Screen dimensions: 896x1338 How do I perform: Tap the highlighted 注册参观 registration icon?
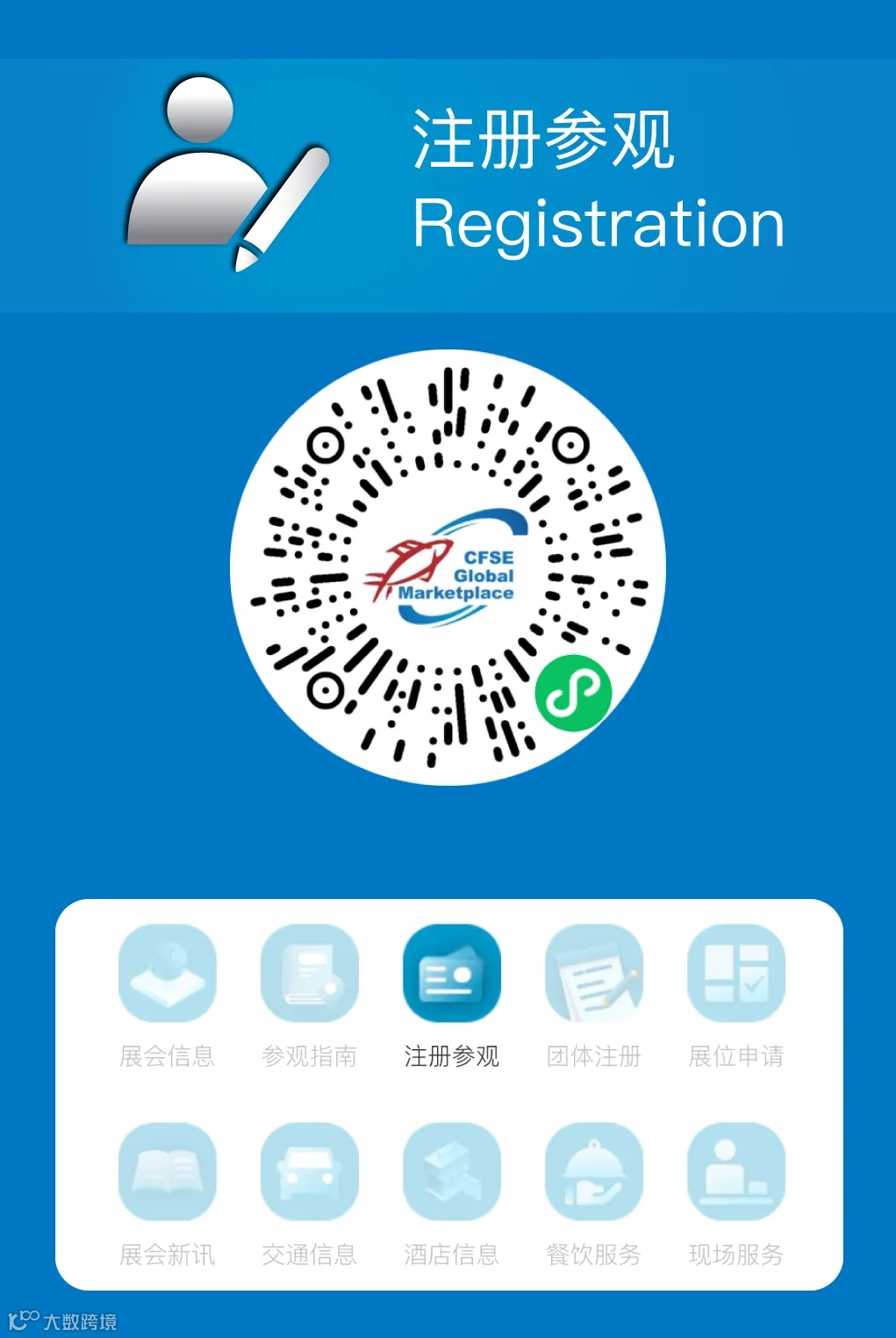(x=450, y=973)
